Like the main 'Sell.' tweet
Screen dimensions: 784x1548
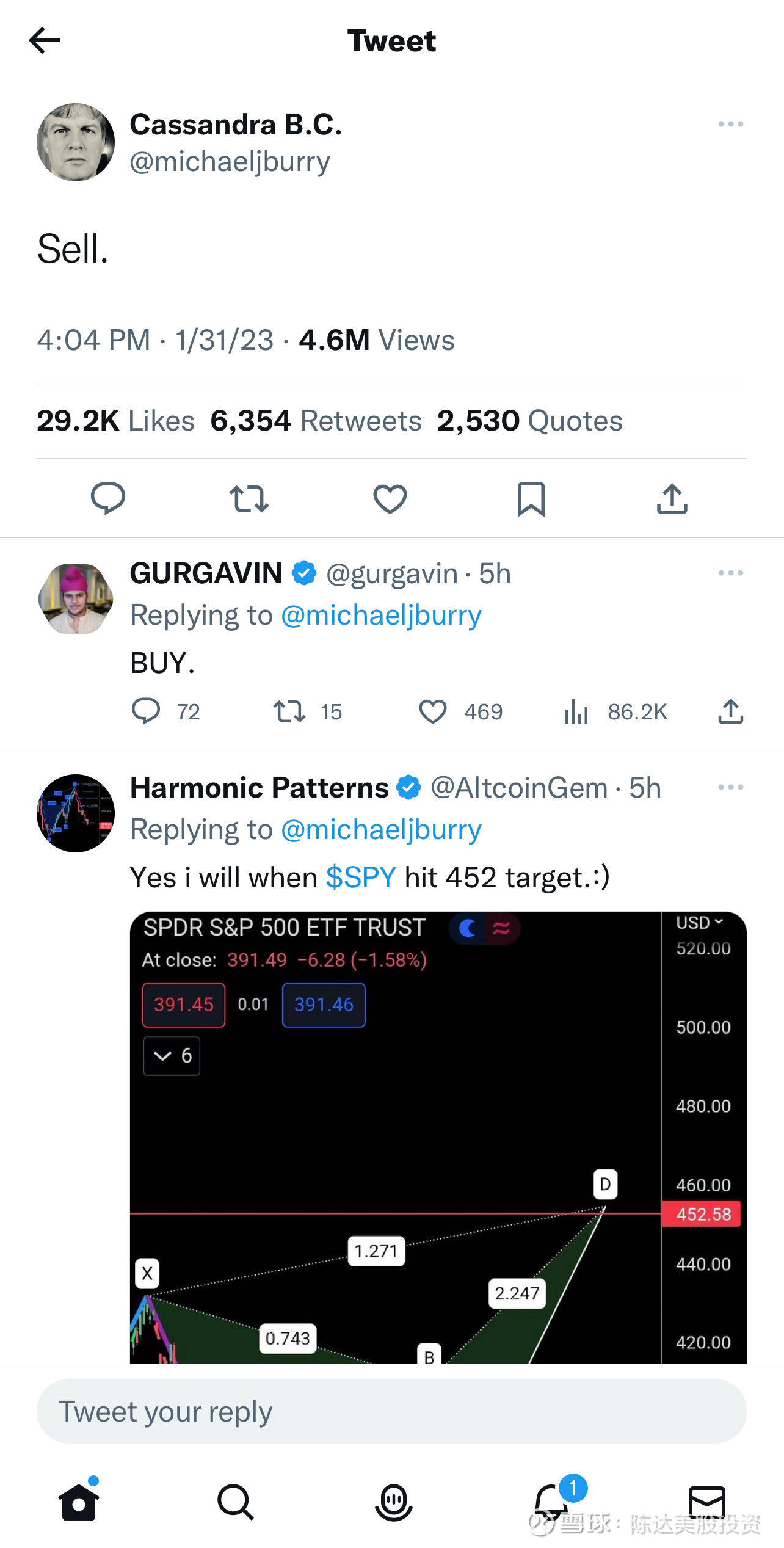click(x=390, y=498)
